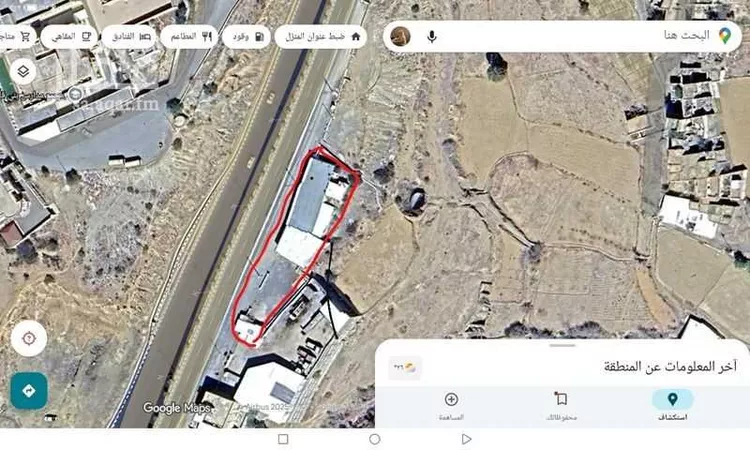This screenshot has height=450, width=750.
Task: Open the account profile picture
Action: pyautogui.click(x=400, y=36)
